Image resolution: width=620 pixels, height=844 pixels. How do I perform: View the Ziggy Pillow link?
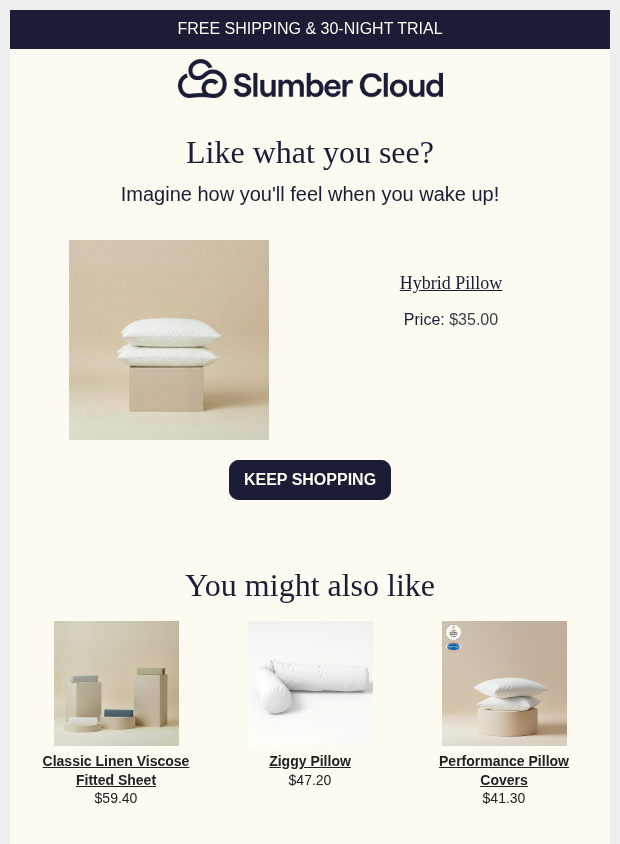tap(310, 761)
